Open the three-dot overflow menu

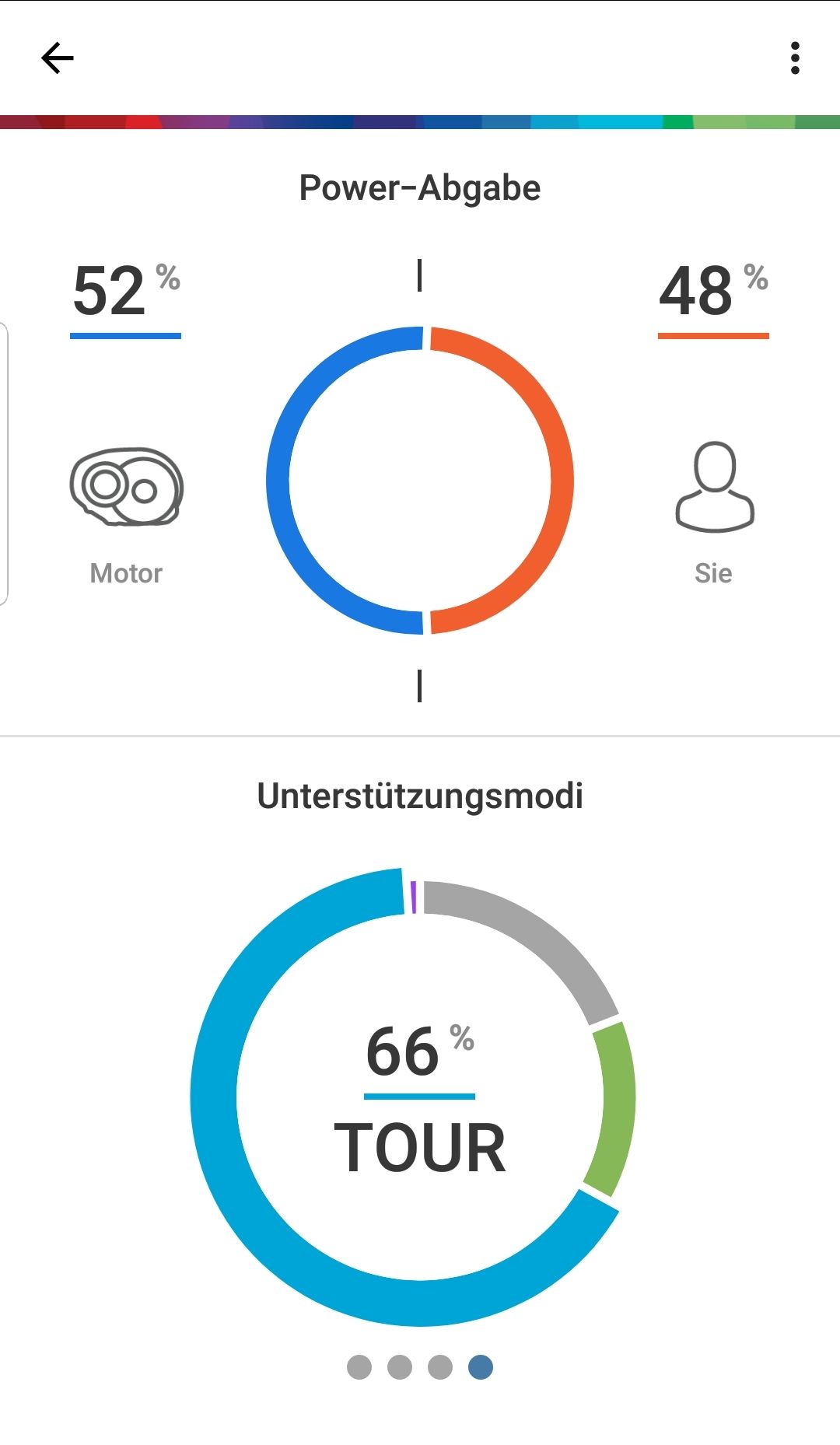[794, 58]
